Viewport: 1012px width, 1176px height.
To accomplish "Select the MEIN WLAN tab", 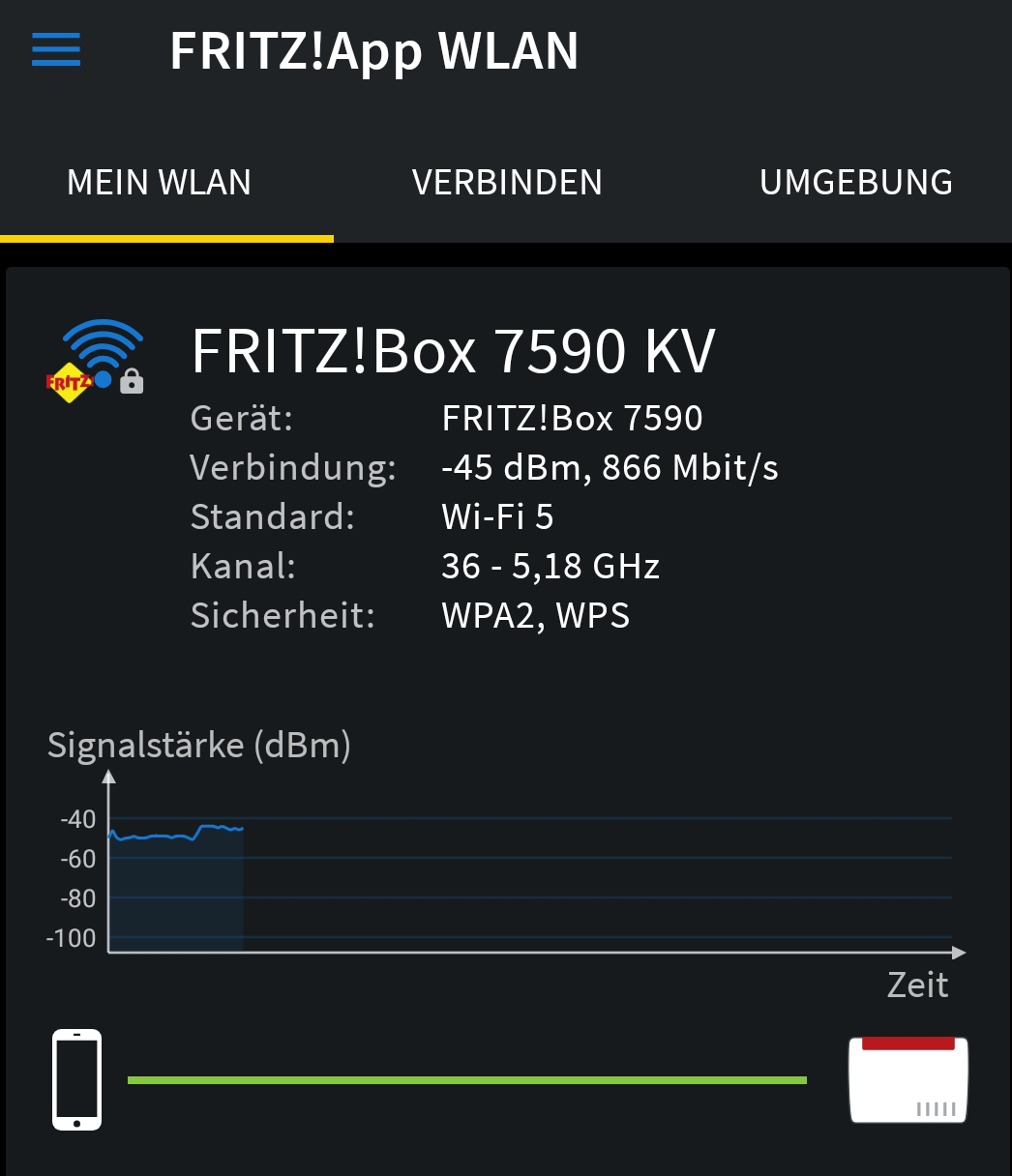I will (159, 183).
